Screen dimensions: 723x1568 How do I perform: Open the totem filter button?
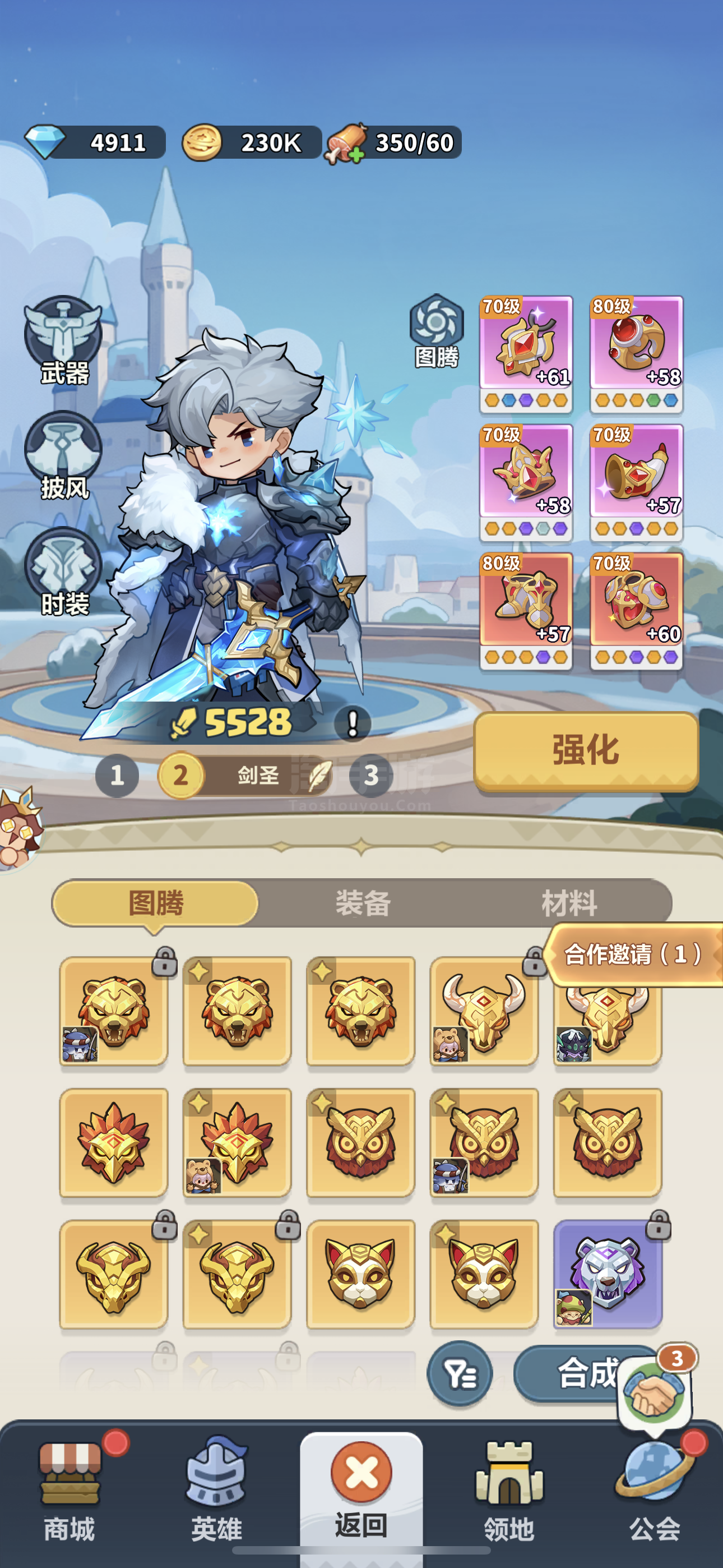coord(460,1373)
